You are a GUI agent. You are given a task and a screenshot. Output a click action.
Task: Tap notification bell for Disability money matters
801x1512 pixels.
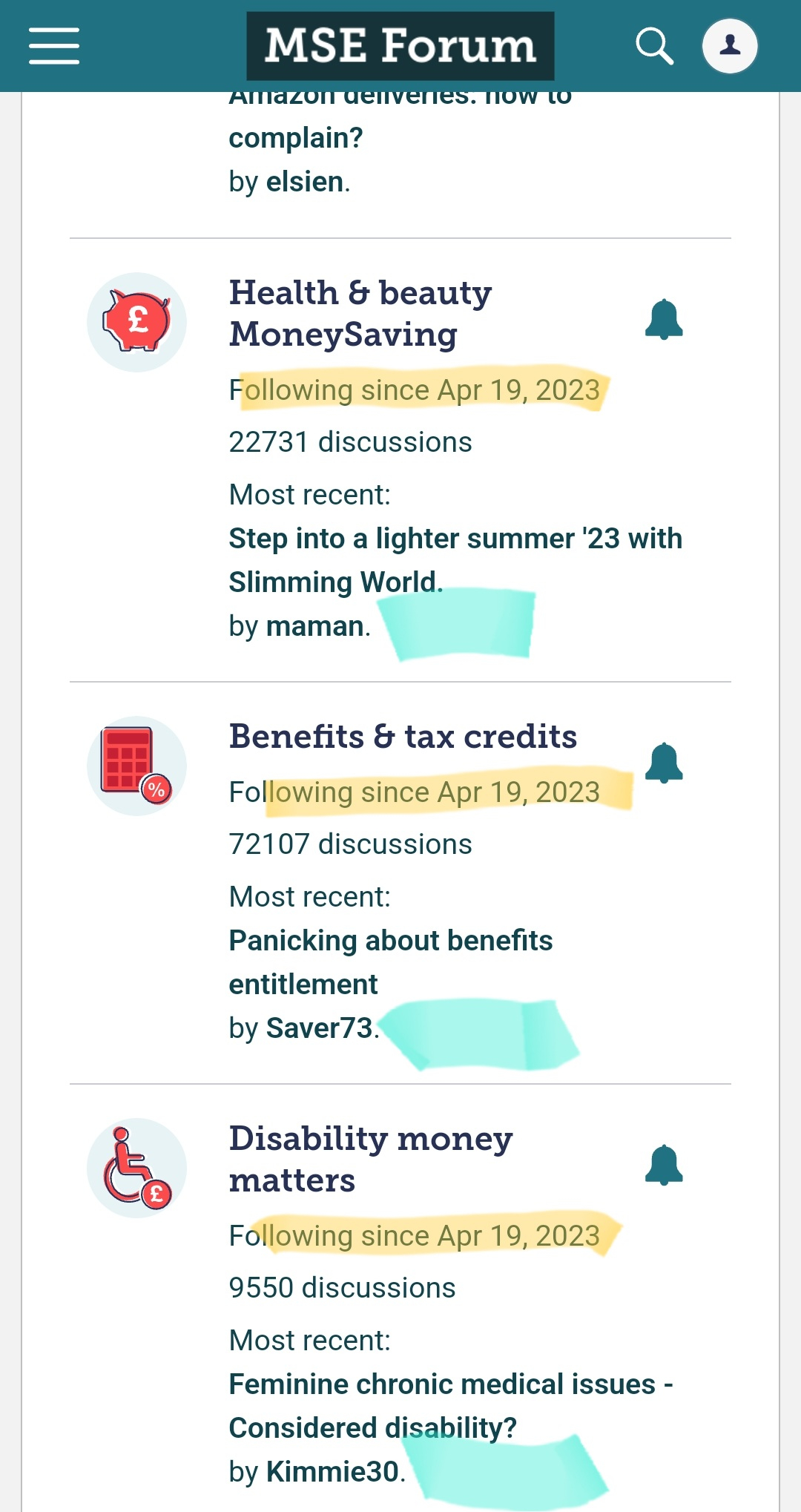pyautogui.click(x=664, y=1165)
